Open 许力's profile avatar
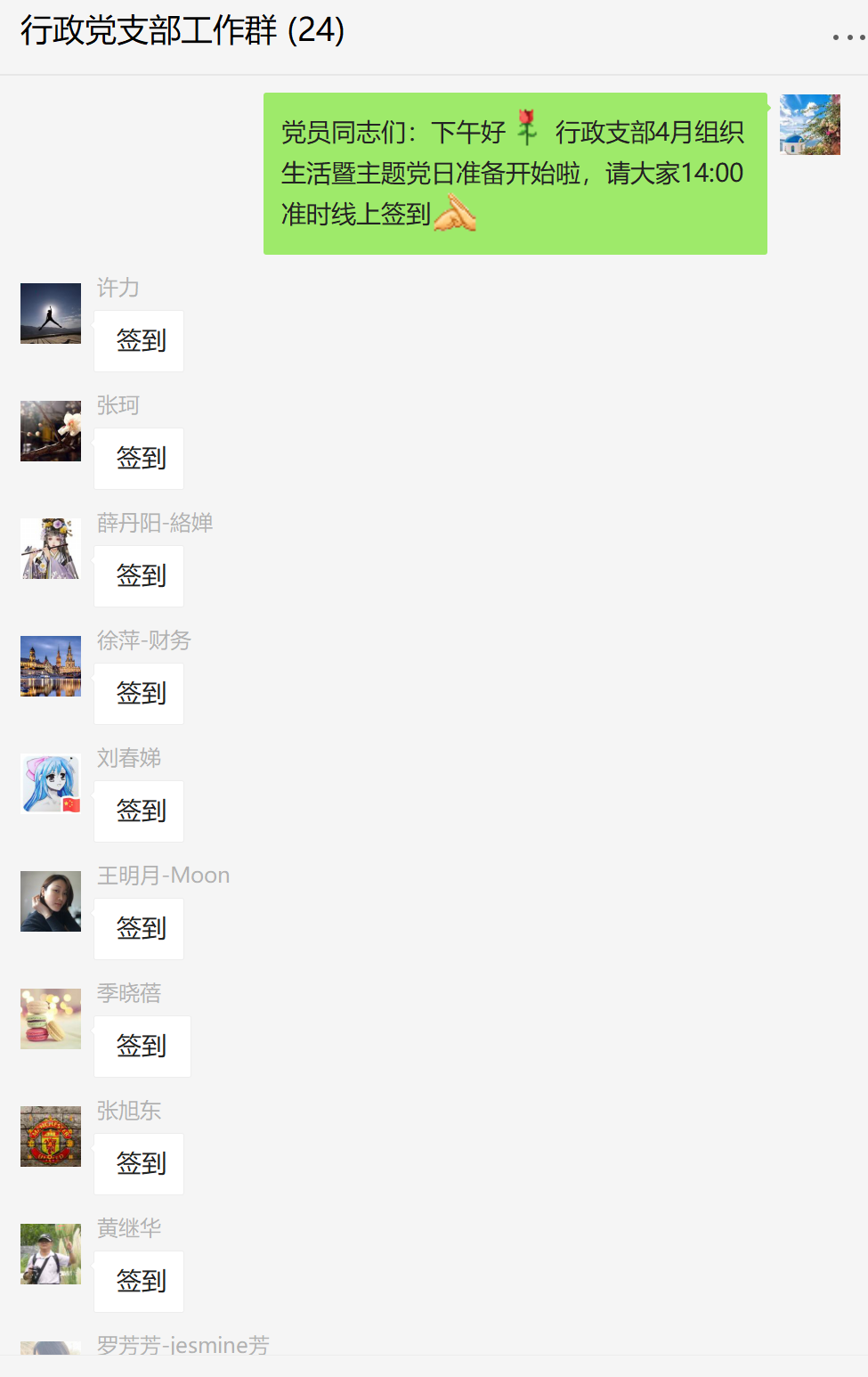The width and height of the screenshot is (868, 1377). click(51, 314)
